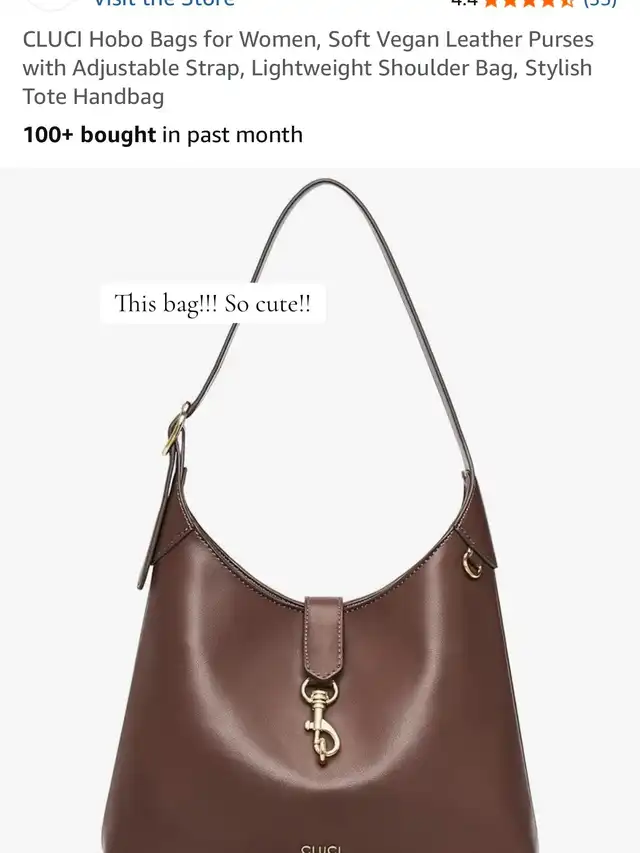Tap the Visit the Store link
Image resolution: width=640 pixels, height=853 pixels.
click(164, 3)
